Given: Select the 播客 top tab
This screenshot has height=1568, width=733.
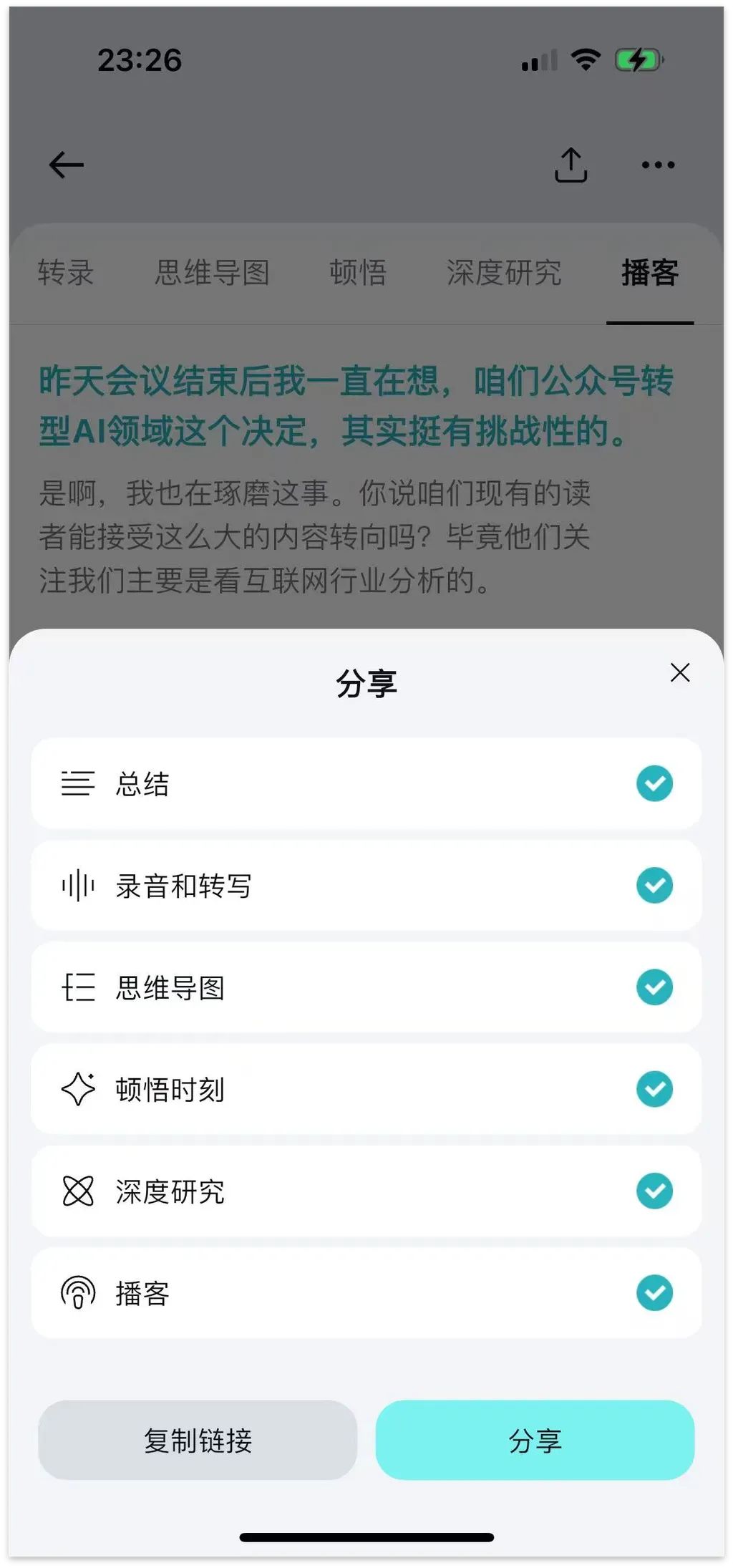Looking at the screenshot, I should click(x=649, y=273).
